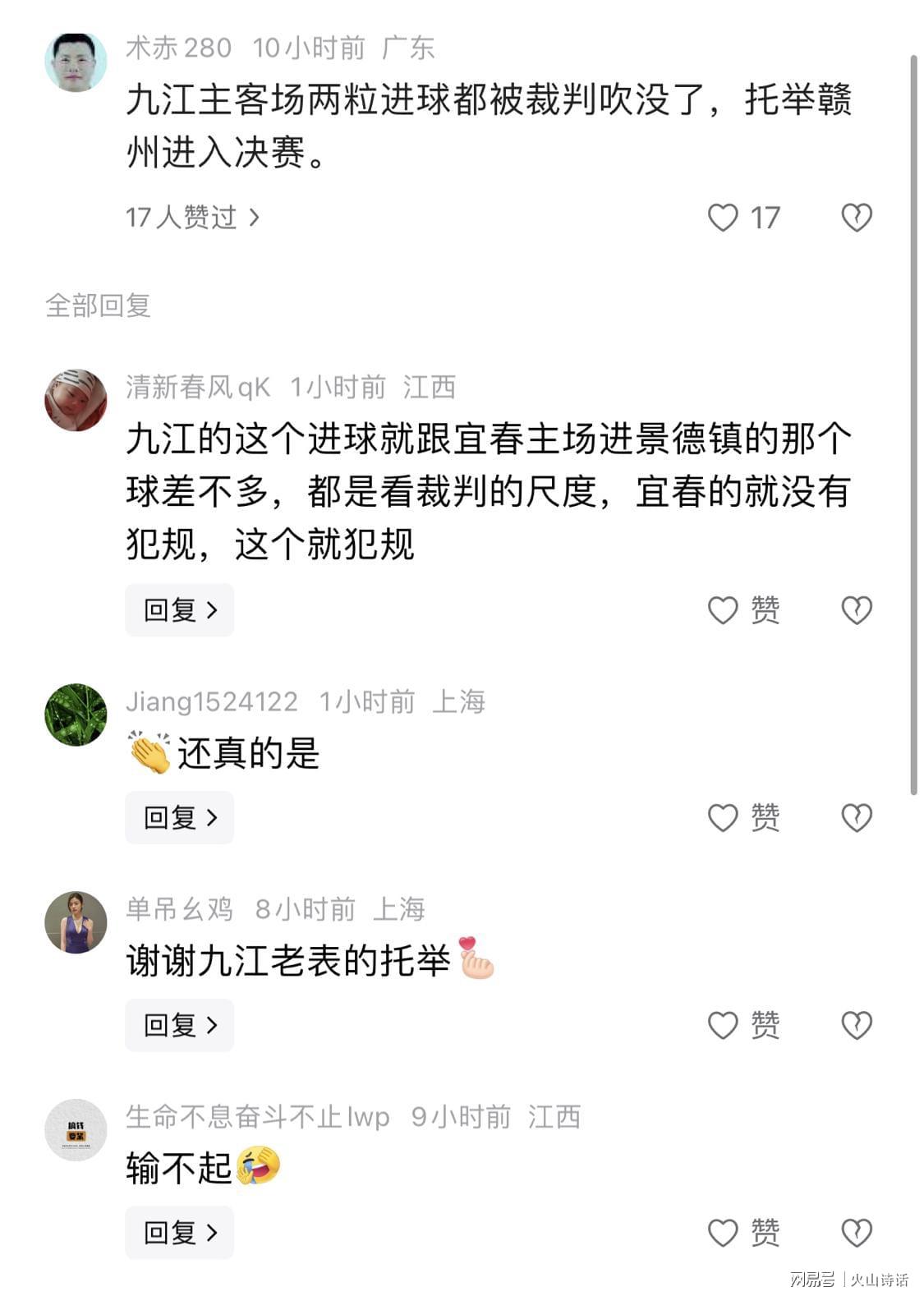Image resolution: width=924 pixels, height=1296 pixels.
Task: Dislike 单吊幺鸡's reply
Action: [x=857, y=1025]
